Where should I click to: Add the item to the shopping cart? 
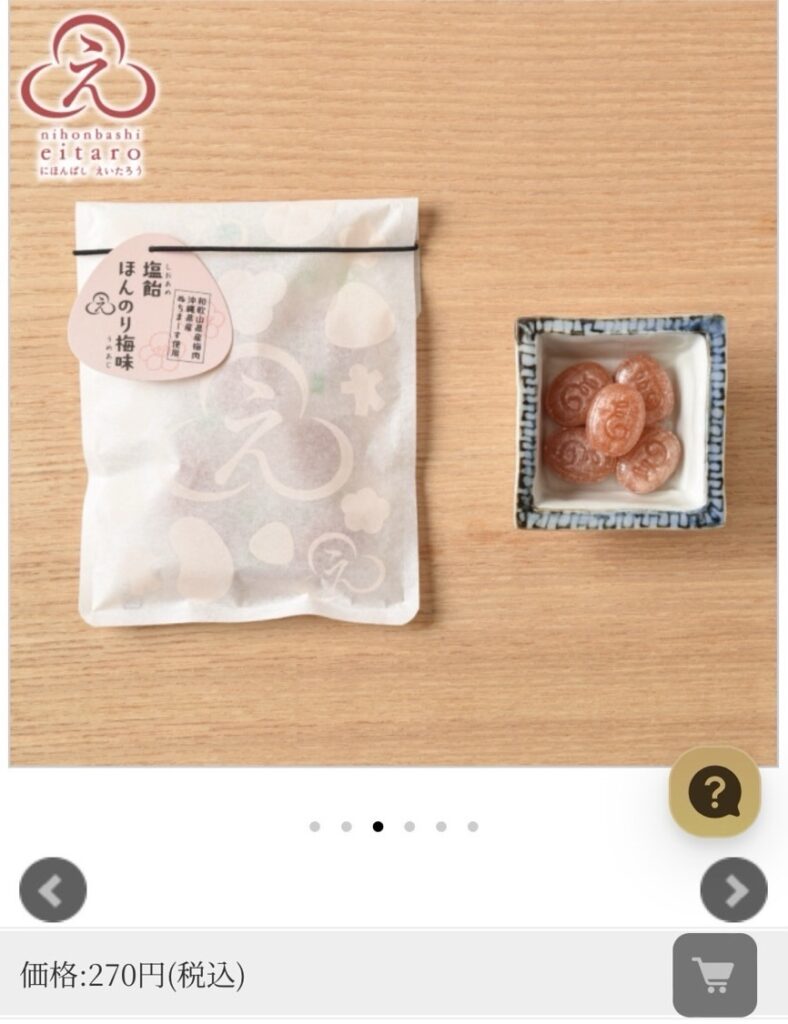pos(714,974)
